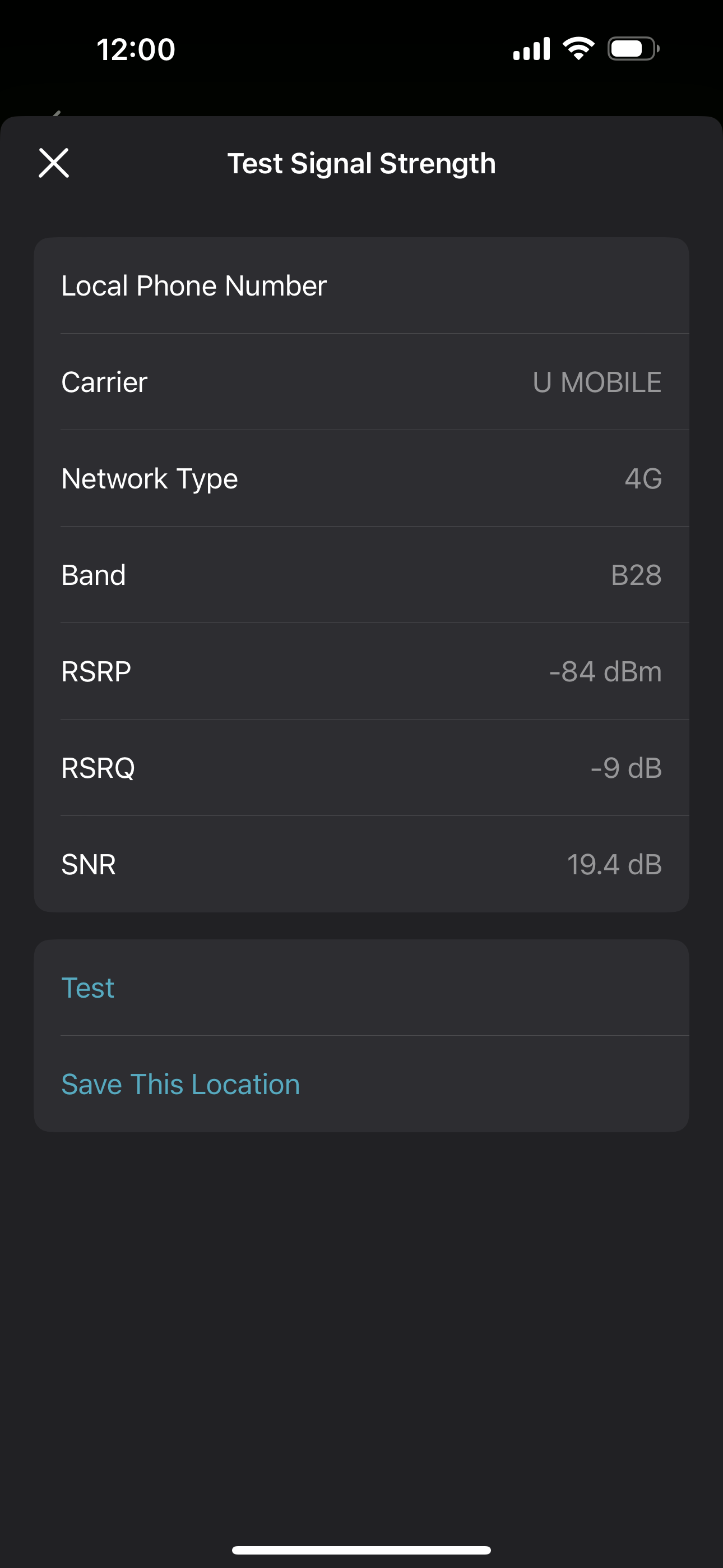Close the Test Signal Strength sheet

click(x=54, y=163)
